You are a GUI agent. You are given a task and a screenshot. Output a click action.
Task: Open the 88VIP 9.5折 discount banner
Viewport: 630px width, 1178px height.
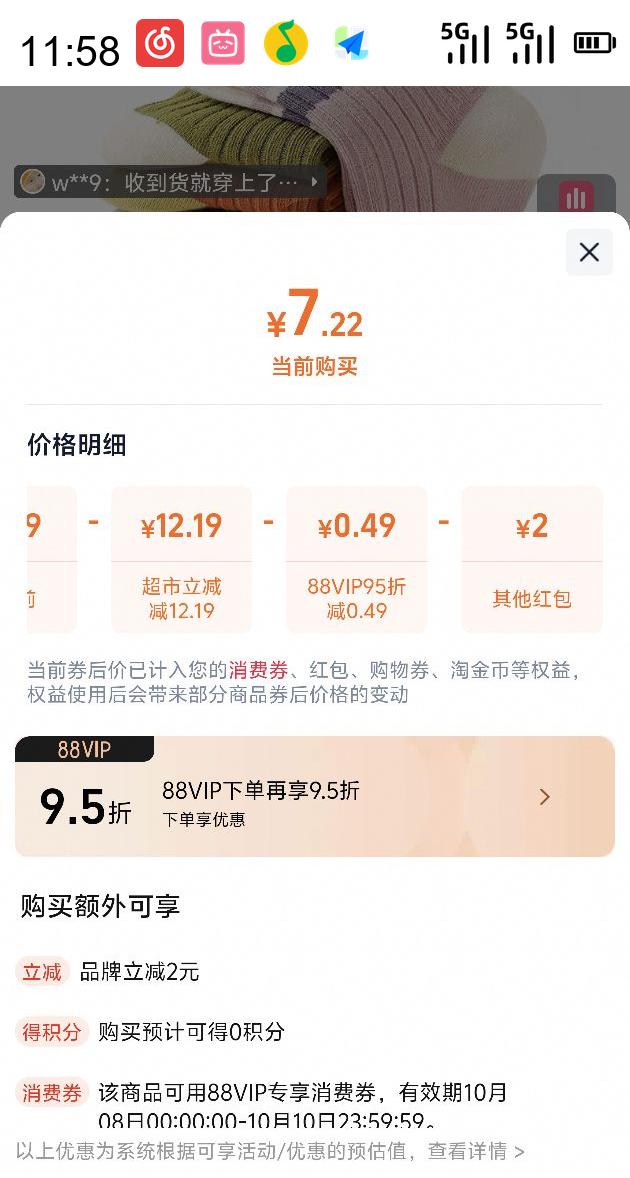point(314,797)
